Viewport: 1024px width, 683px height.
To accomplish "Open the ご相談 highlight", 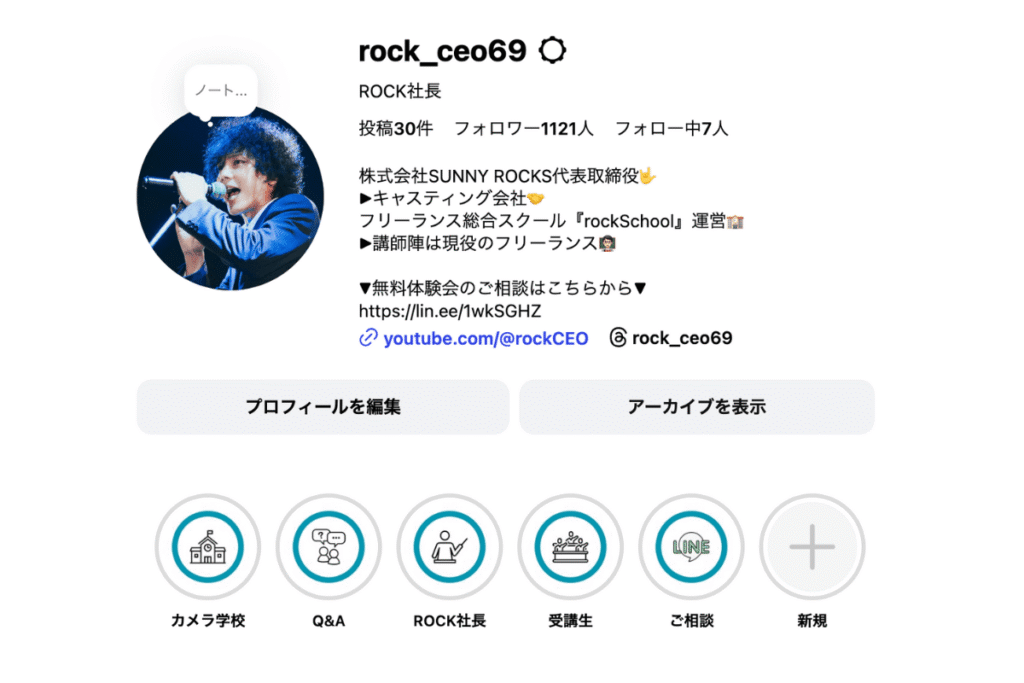I will (x=691, y=547).
